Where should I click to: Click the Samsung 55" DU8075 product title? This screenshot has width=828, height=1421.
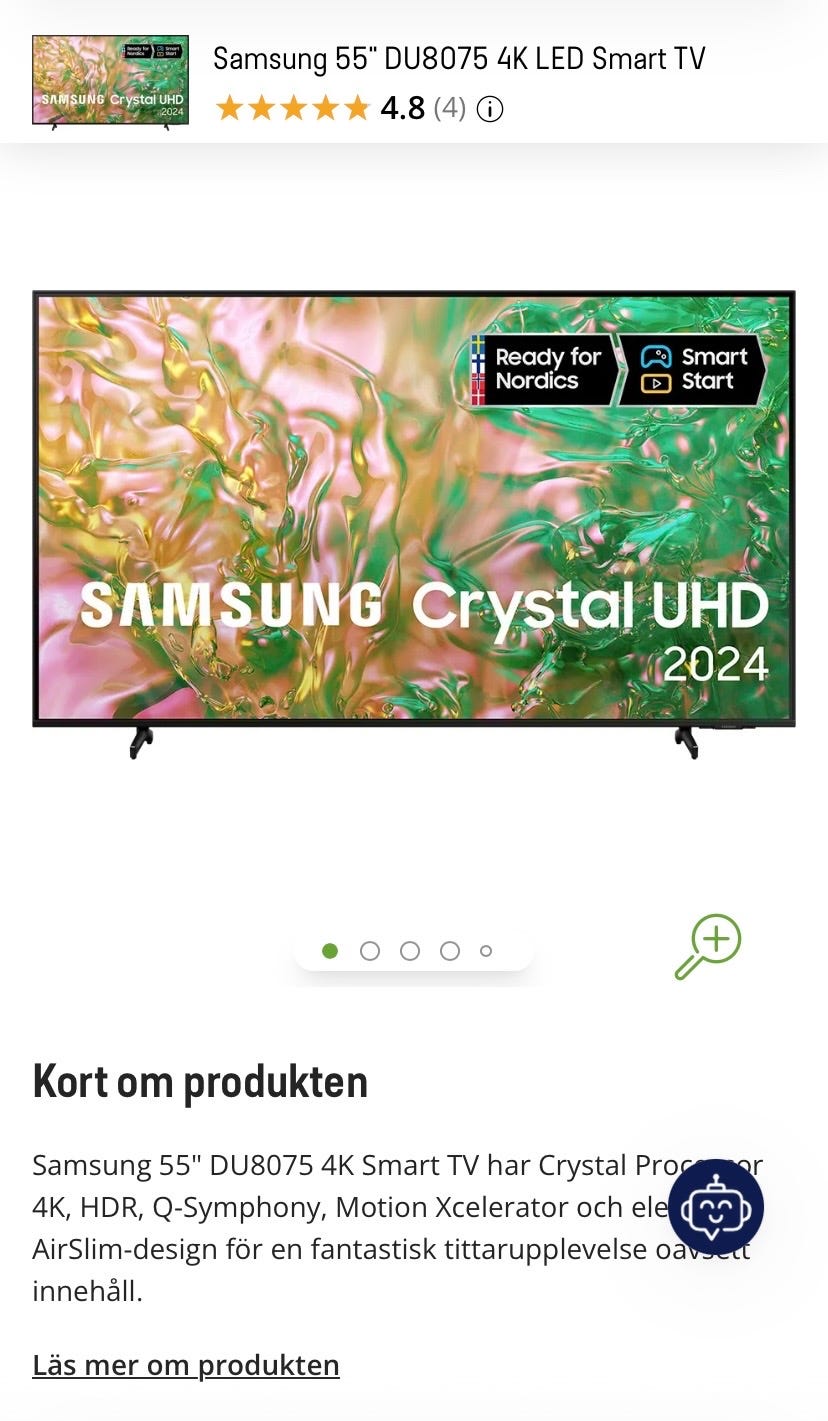tap(458, 59)
